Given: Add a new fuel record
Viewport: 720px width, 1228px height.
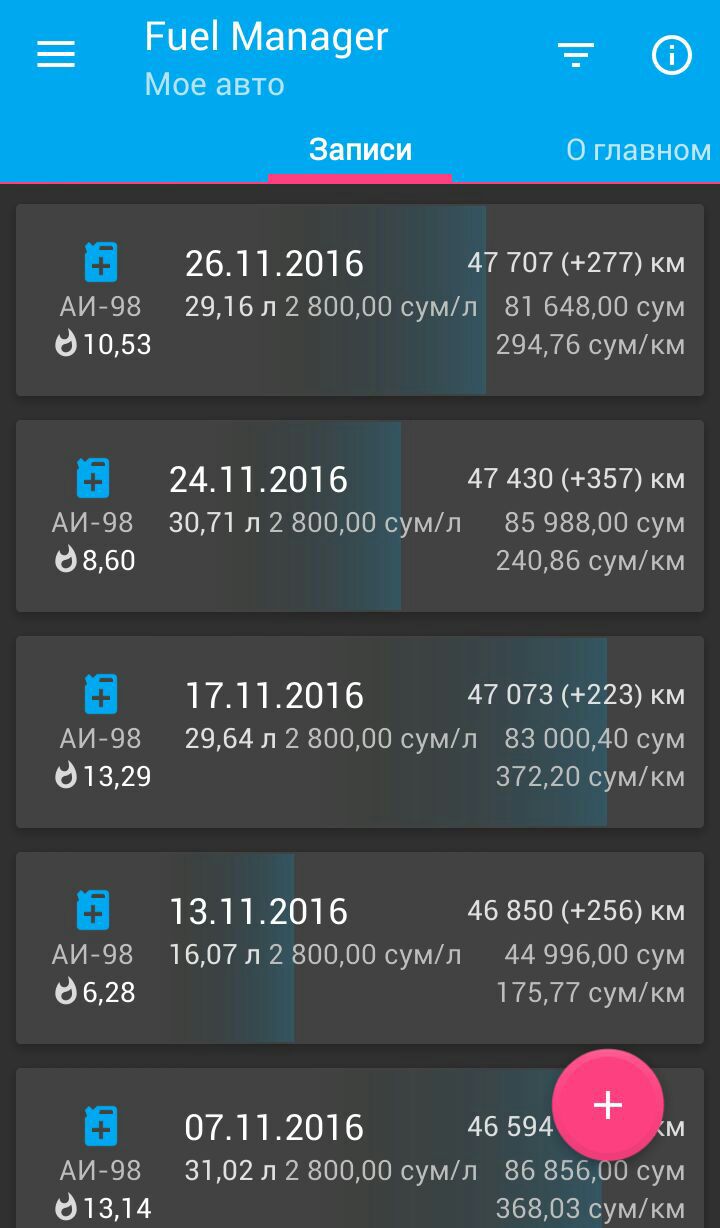Looking at the screenshot, I should pos(608,1104).
